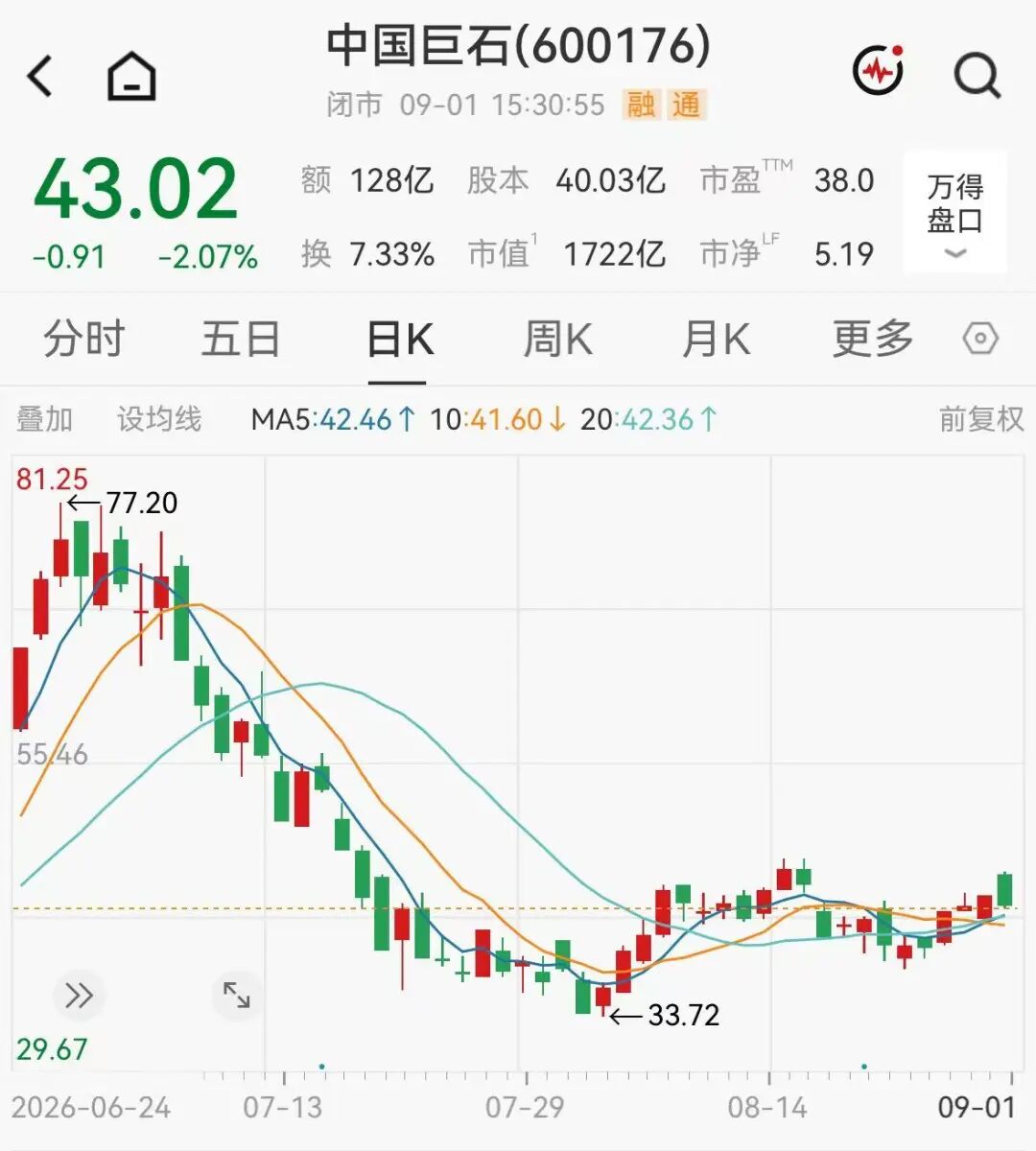
Task: Switch to the 周K chart
Action: coord(557,340)
